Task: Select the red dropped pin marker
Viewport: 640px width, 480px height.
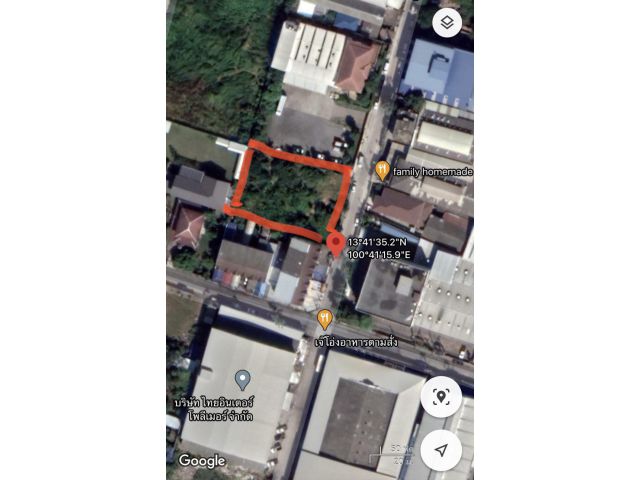Action: (x=335, y=246)
